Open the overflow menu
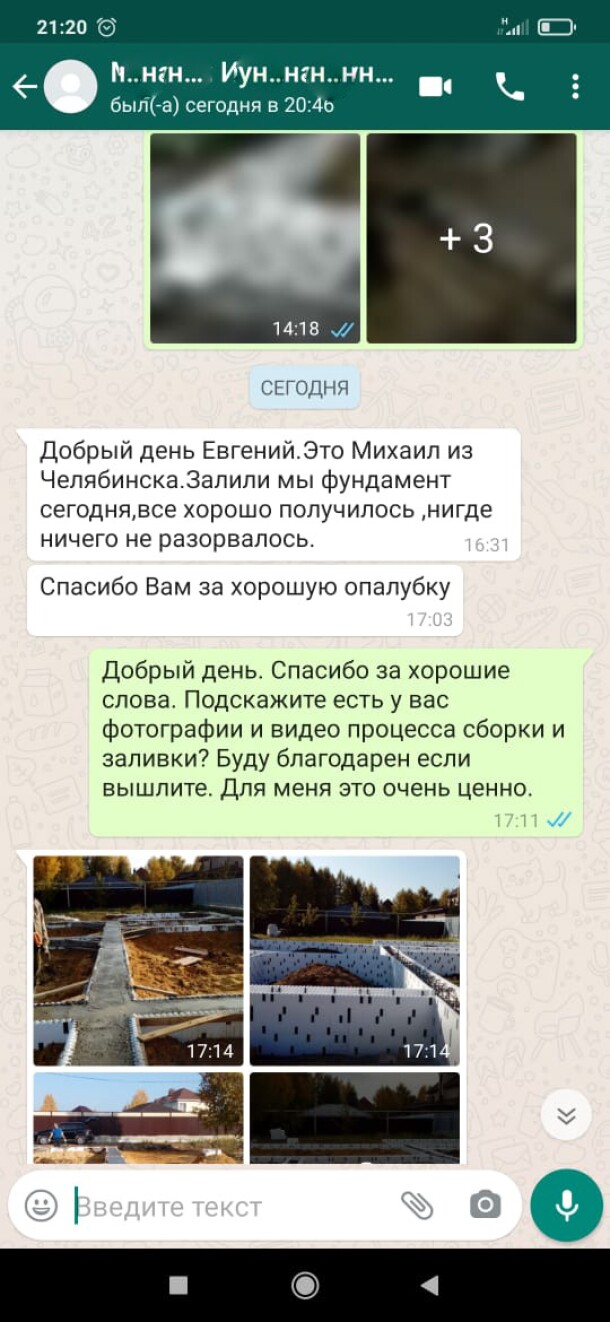Viewport: 610px width, 1322px height. pyautogui.click(x=575, y=87)
